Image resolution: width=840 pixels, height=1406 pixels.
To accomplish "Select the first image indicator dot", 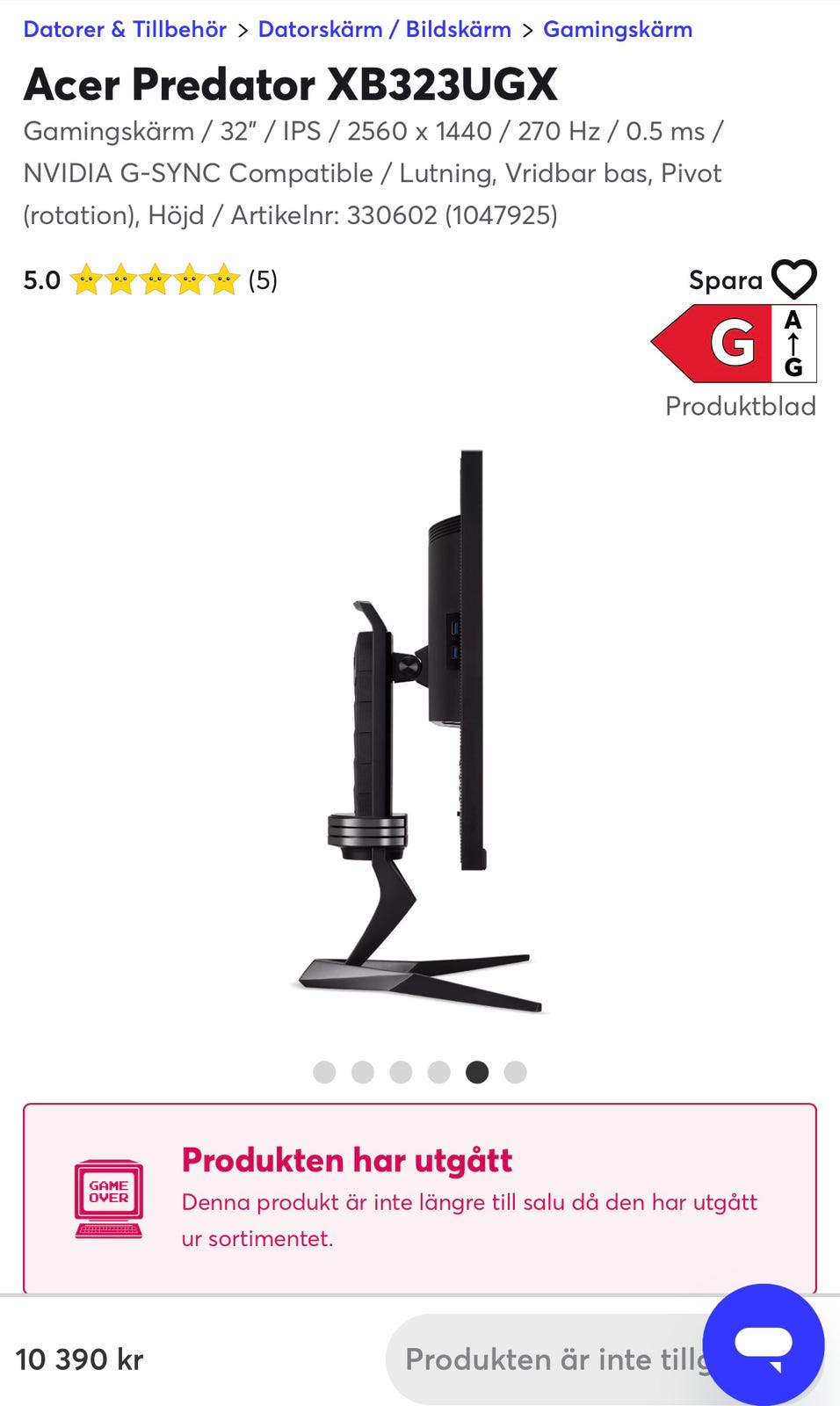I will pos(324,1072).
